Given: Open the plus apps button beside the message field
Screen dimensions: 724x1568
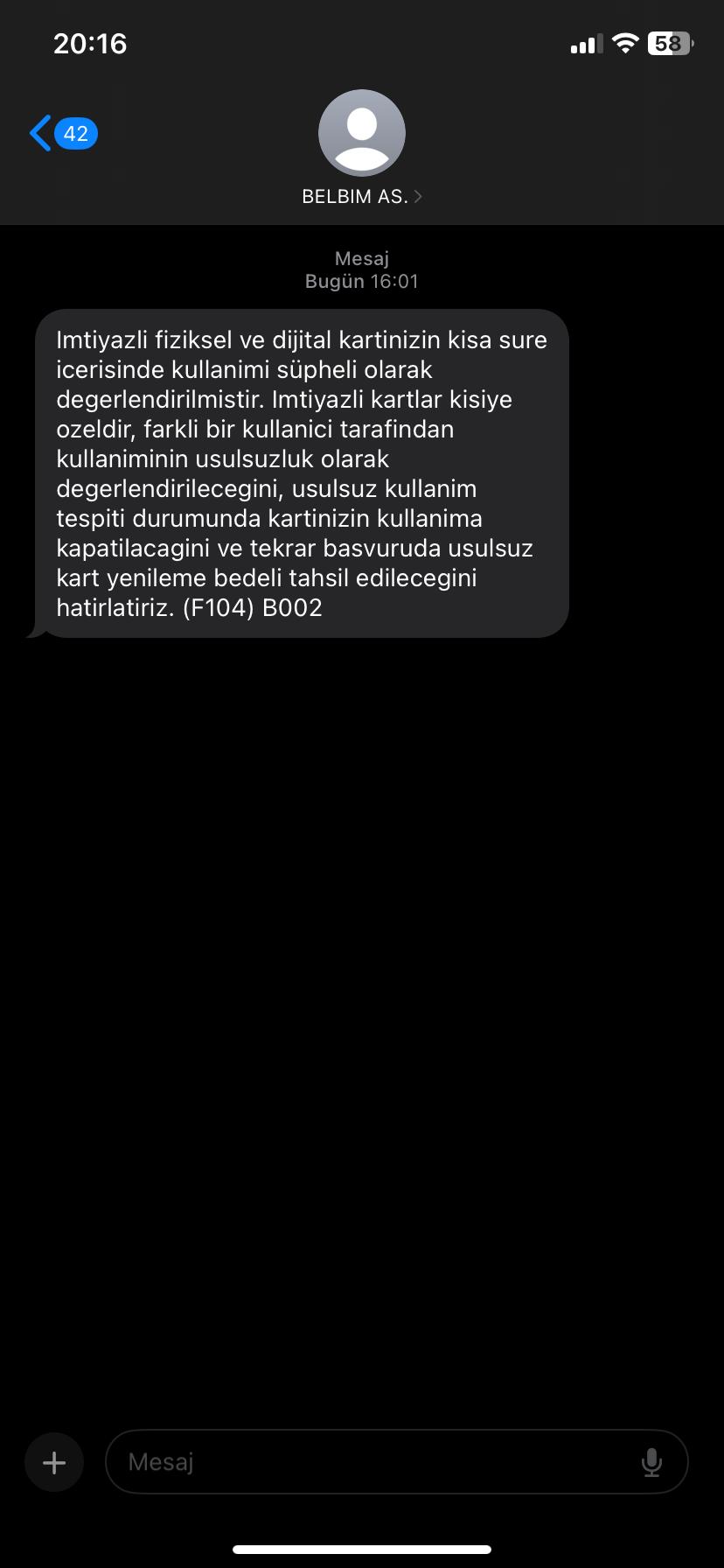Looking at the screenshot, I should tap(53, 1461).
